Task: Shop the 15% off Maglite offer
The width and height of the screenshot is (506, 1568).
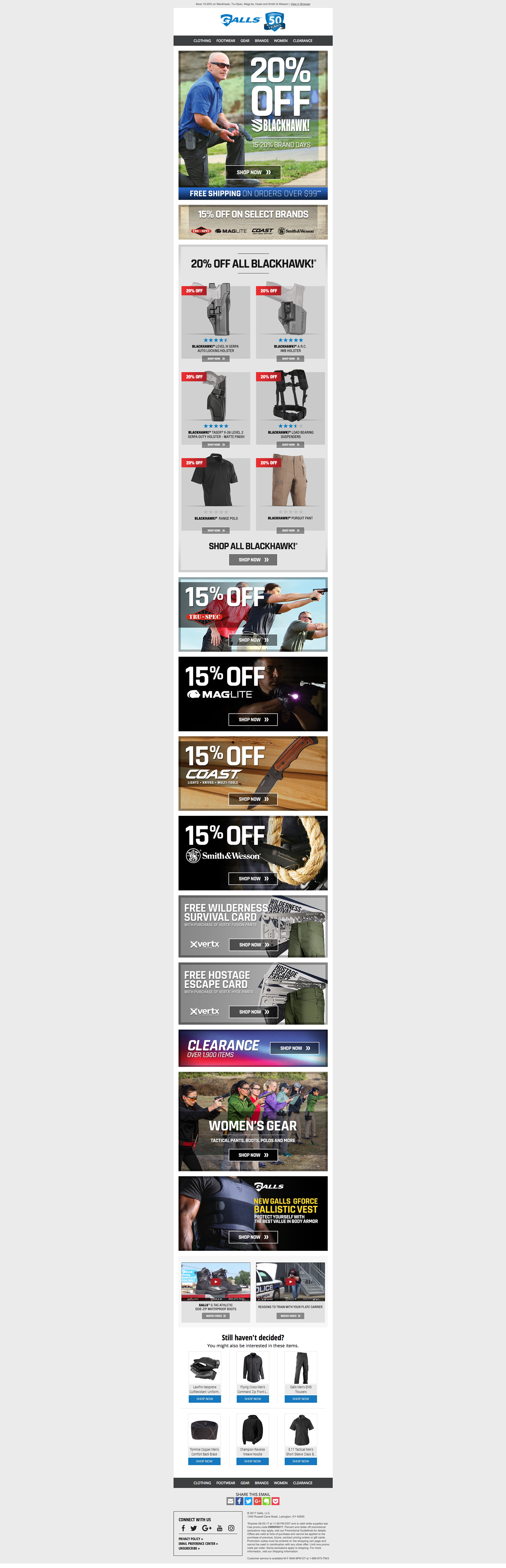Action: click(x=253, y=719)
